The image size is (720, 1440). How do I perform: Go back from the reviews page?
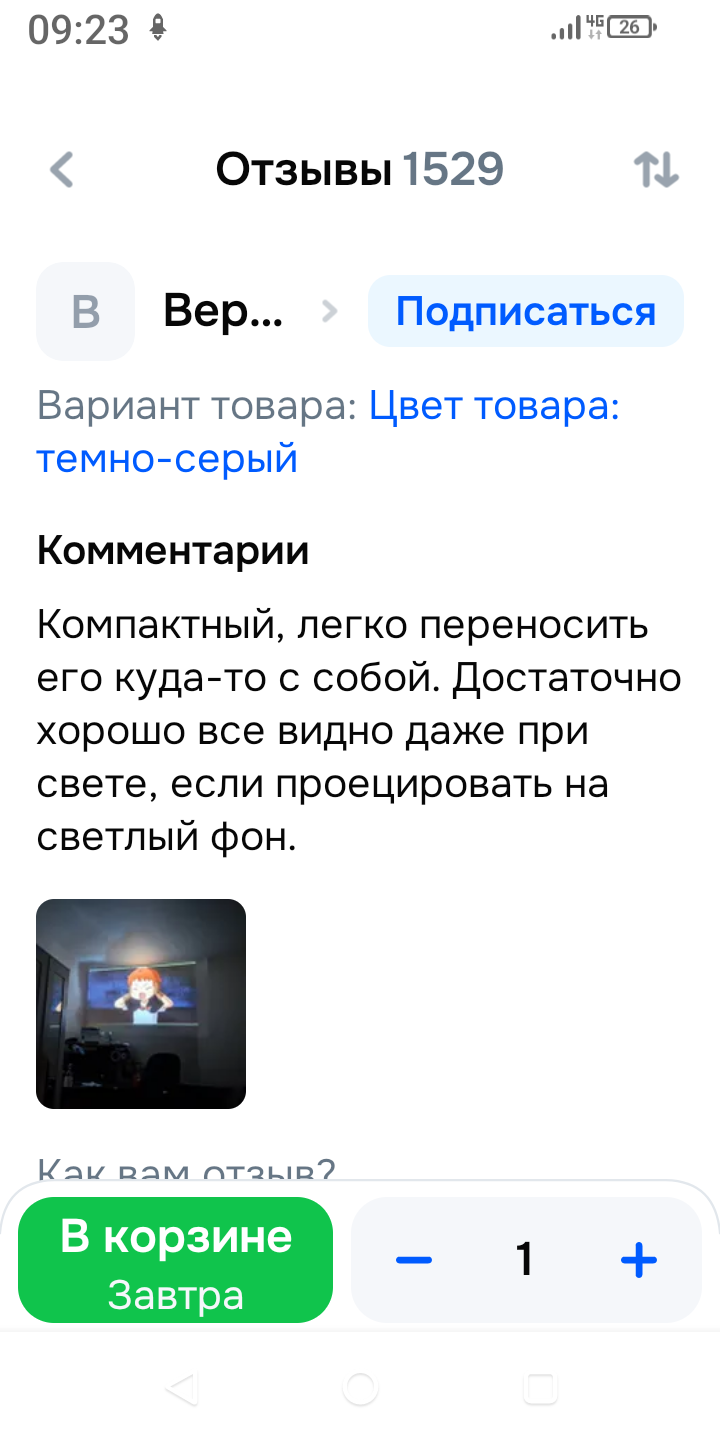point(62,170)
